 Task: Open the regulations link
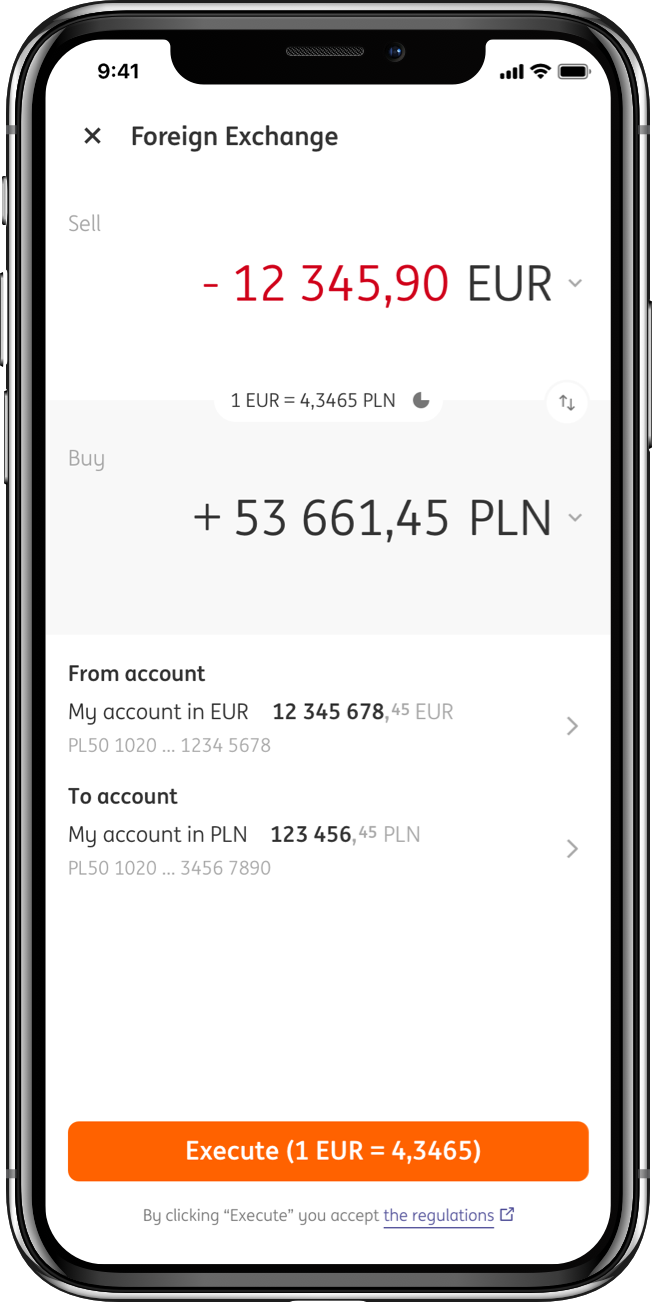pyautogui.click(x=440, y=1216)
